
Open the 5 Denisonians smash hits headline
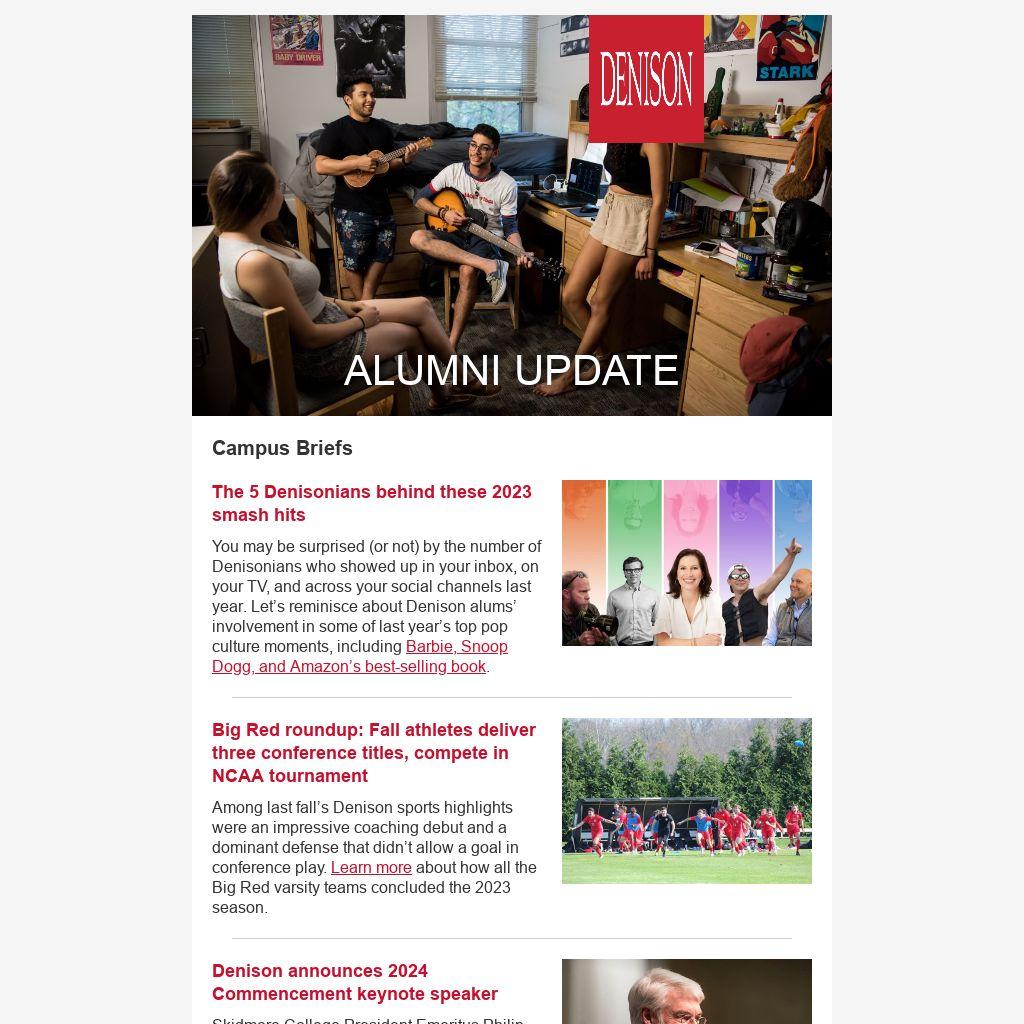[x=371, y=503]
